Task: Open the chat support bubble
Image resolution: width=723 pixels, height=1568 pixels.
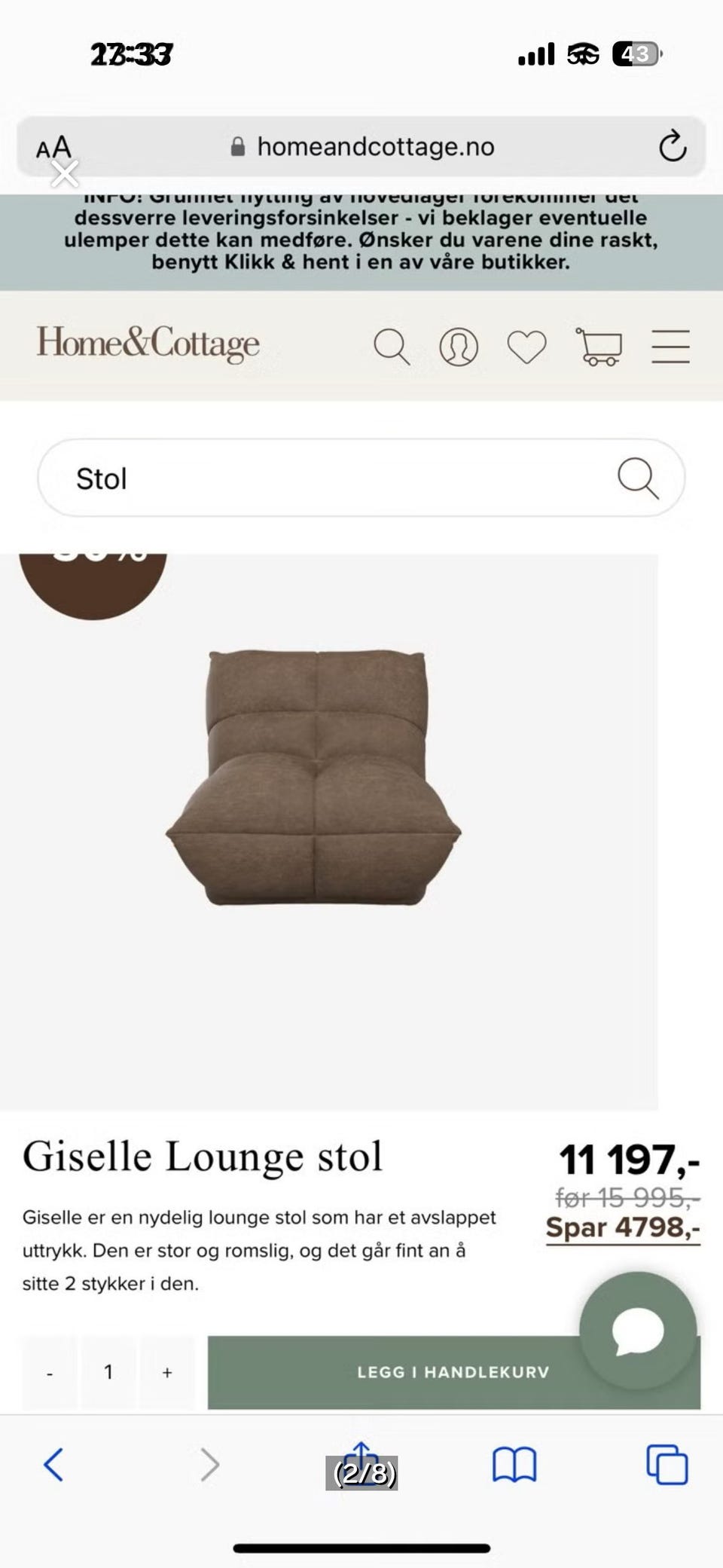Action: point(638,1331)
